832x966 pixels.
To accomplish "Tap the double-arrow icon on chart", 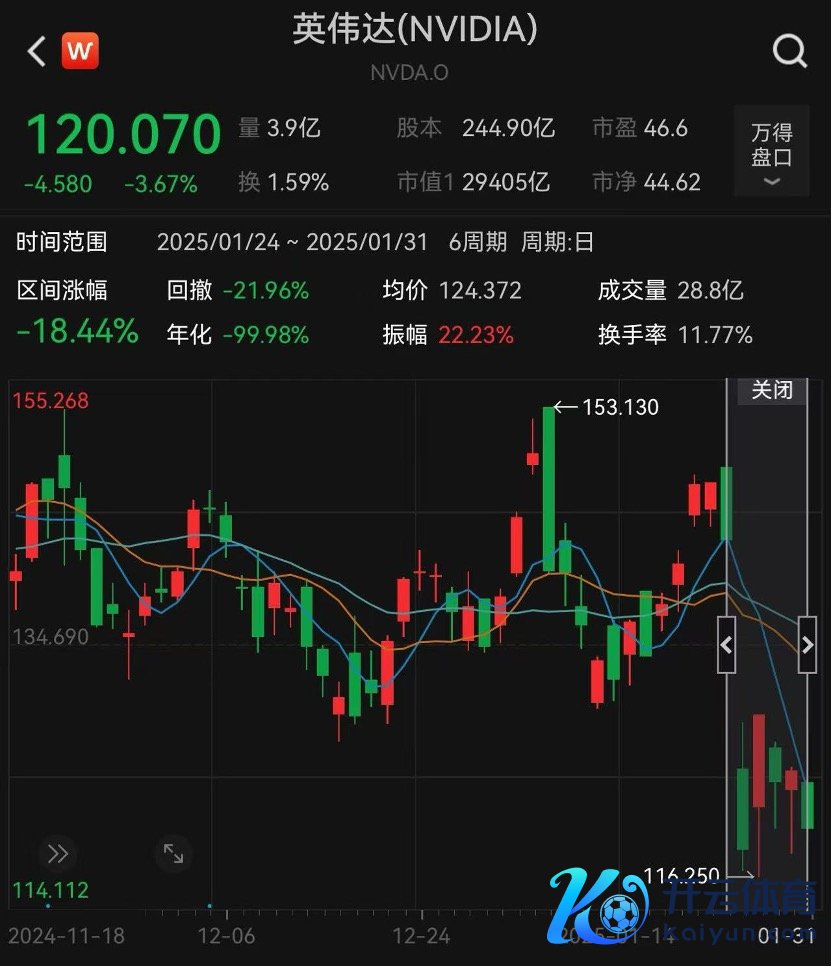I will 57,853.
